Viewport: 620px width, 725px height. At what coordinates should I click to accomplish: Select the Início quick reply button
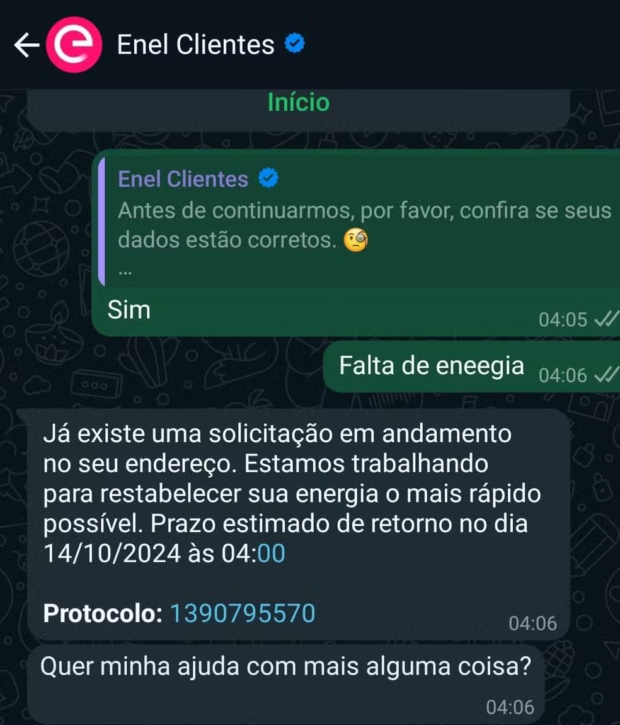click(x=298, y=102)
